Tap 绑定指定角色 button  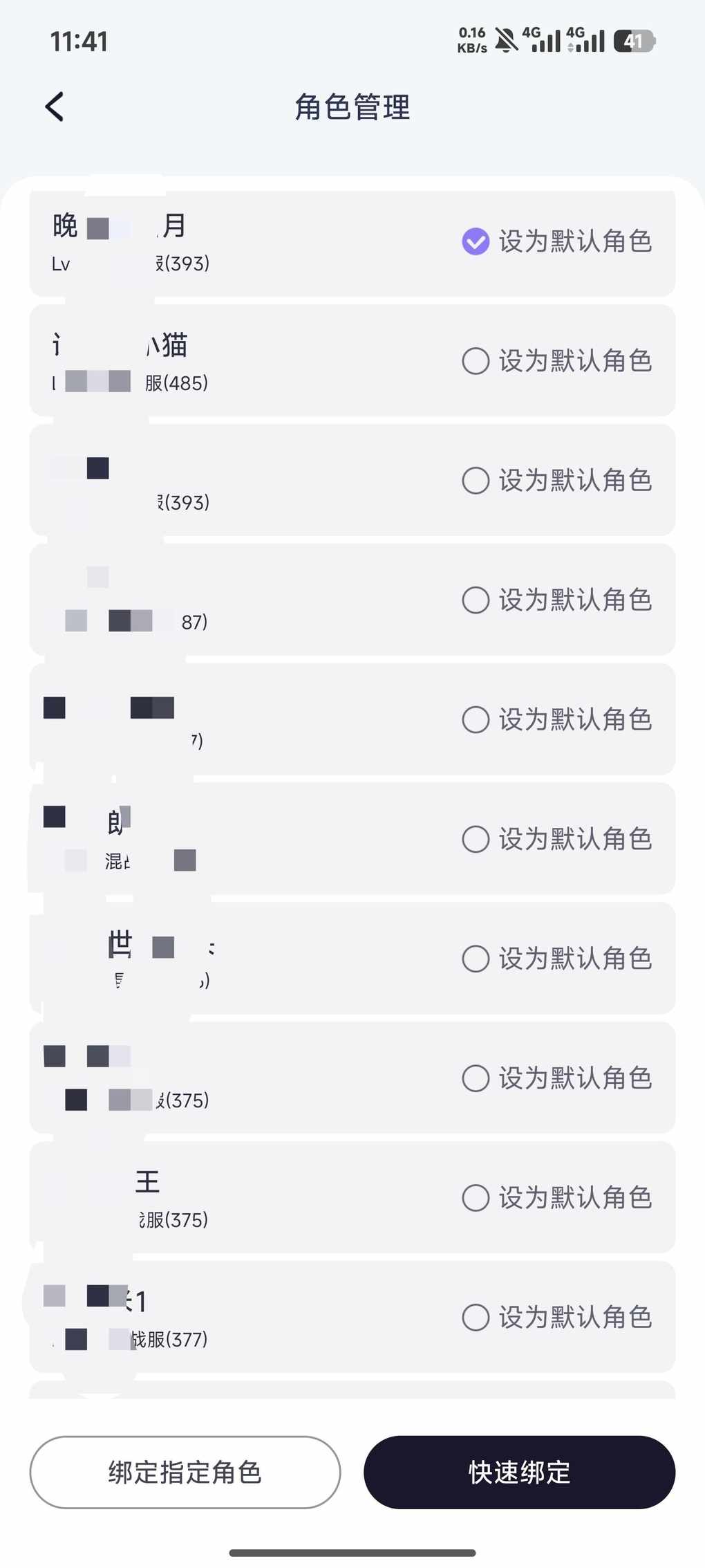coord(185,1472)
